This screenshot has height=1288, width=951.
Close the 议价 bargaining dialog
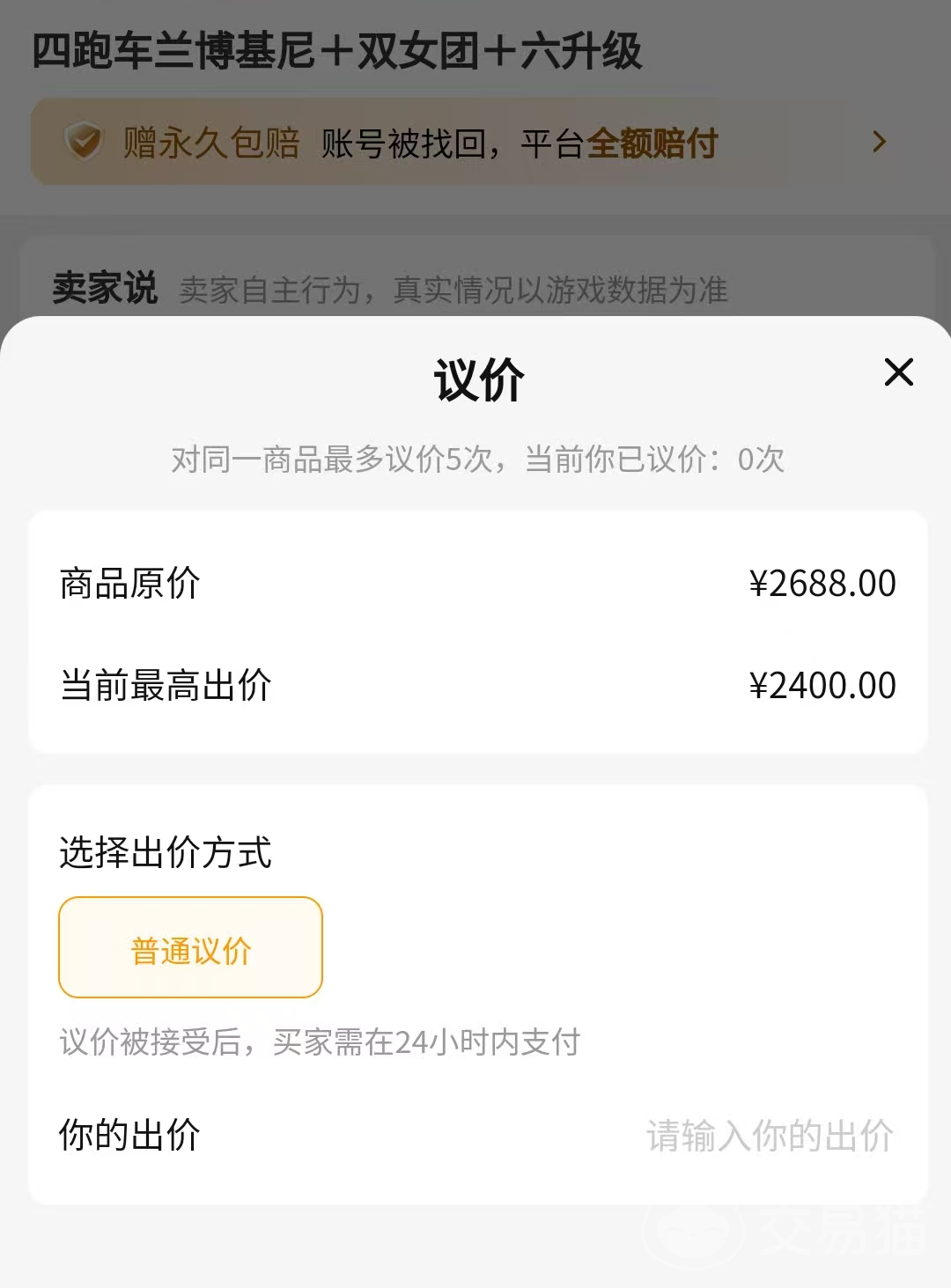click(898, 372)
